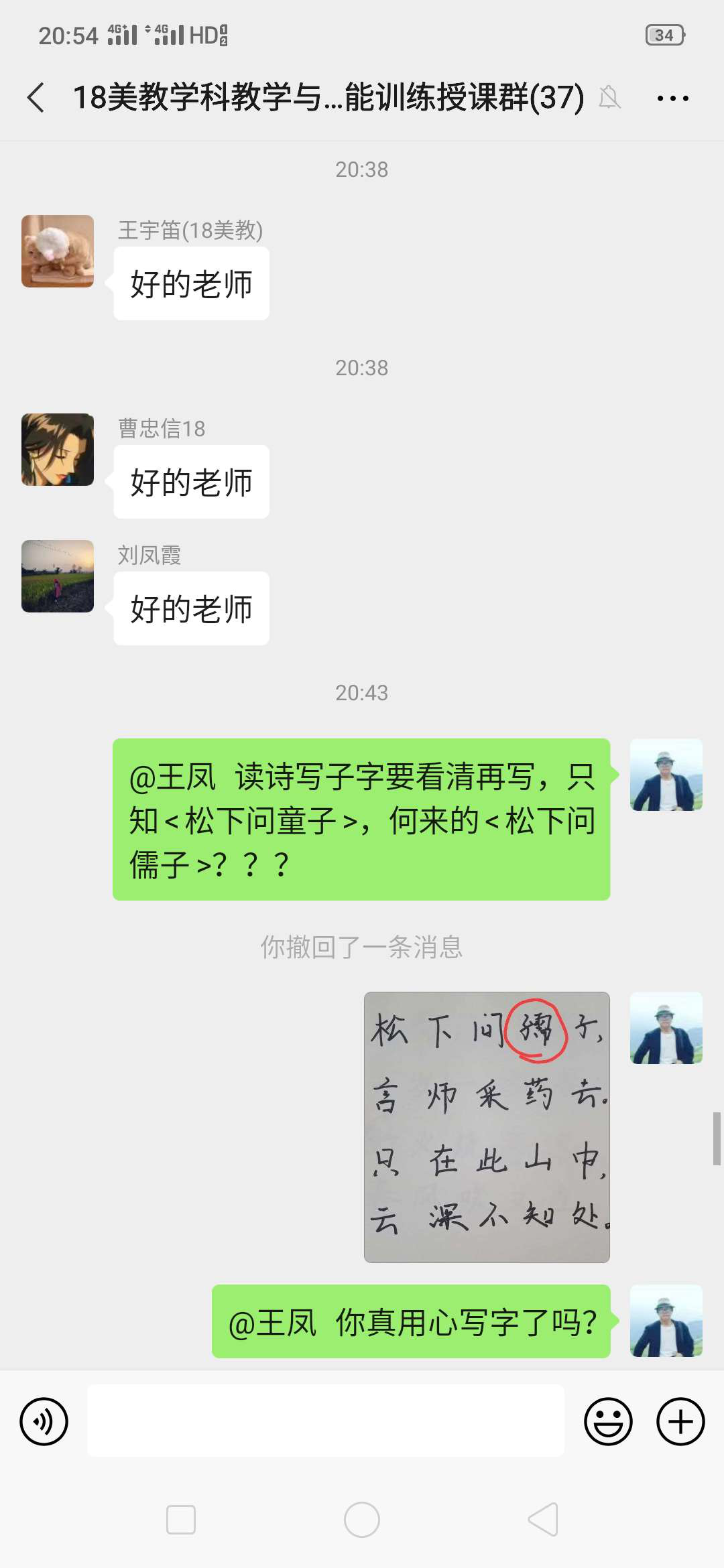Tap the message text field

326,1421
